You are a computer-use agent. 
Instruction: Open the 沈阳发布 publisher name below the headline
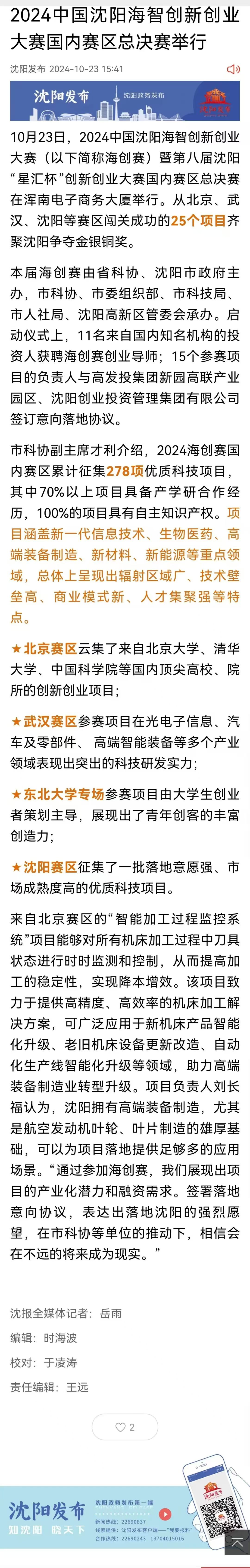click(27, 69)
